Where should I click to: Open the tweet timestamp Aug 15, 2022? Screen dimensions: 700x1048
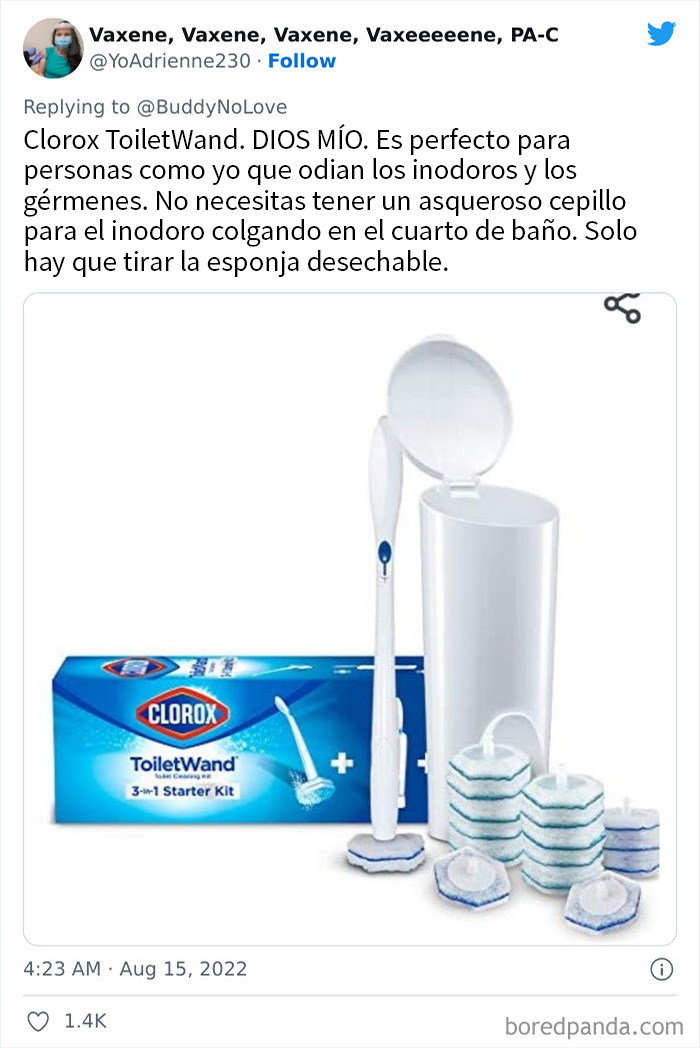[x=135, y=969]
